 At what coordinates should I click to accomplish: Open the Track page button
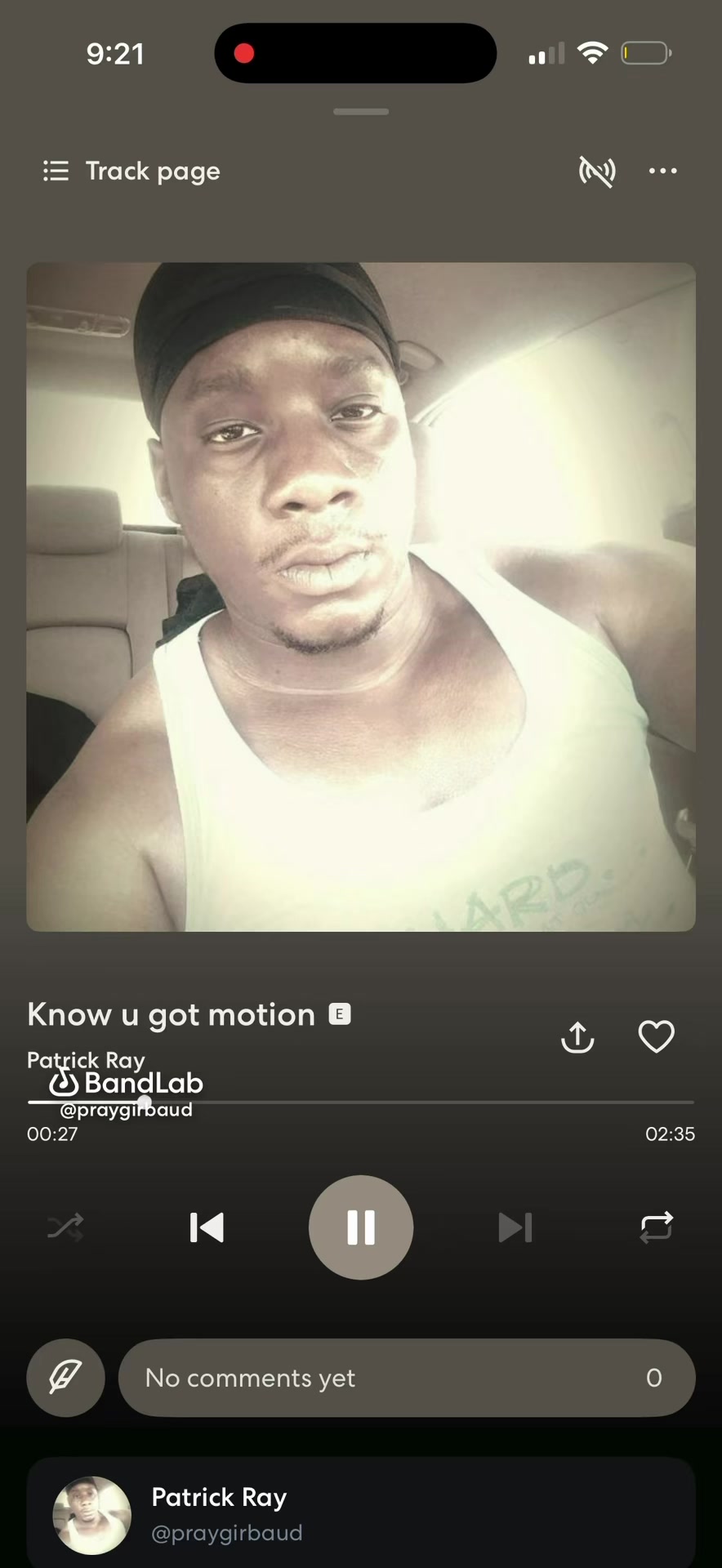coord(131,171)
